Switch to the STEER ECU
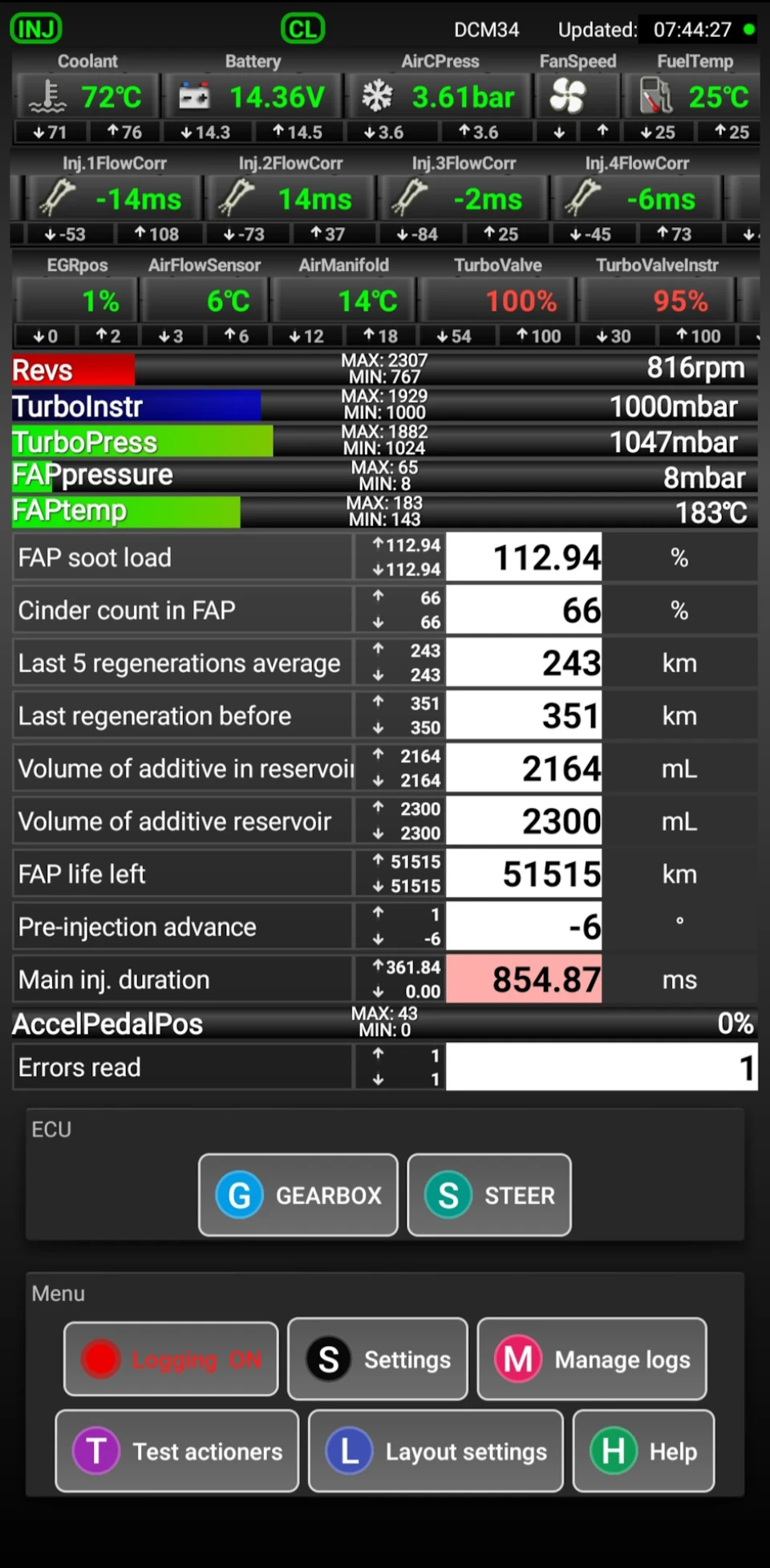770x1568 pixels. 489,1195
